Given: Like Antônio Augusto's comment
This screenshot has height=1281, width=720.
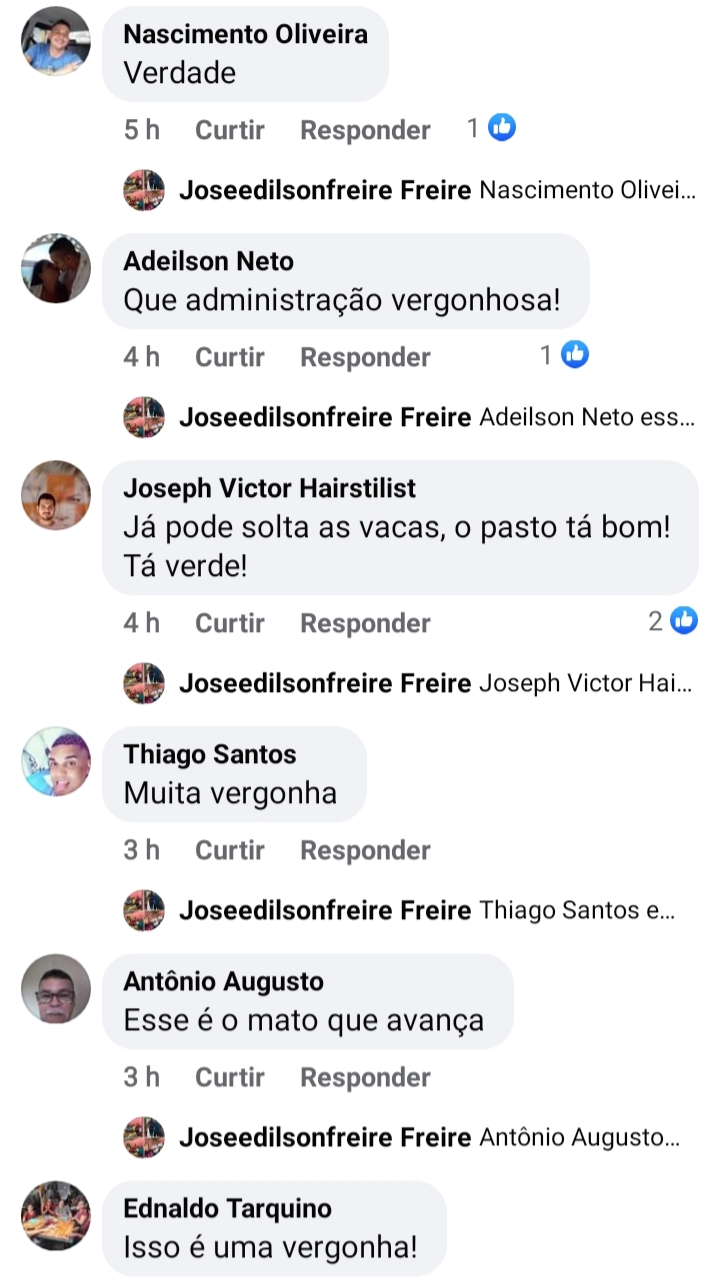Looking at the screenshot, I should [229, 1077].
